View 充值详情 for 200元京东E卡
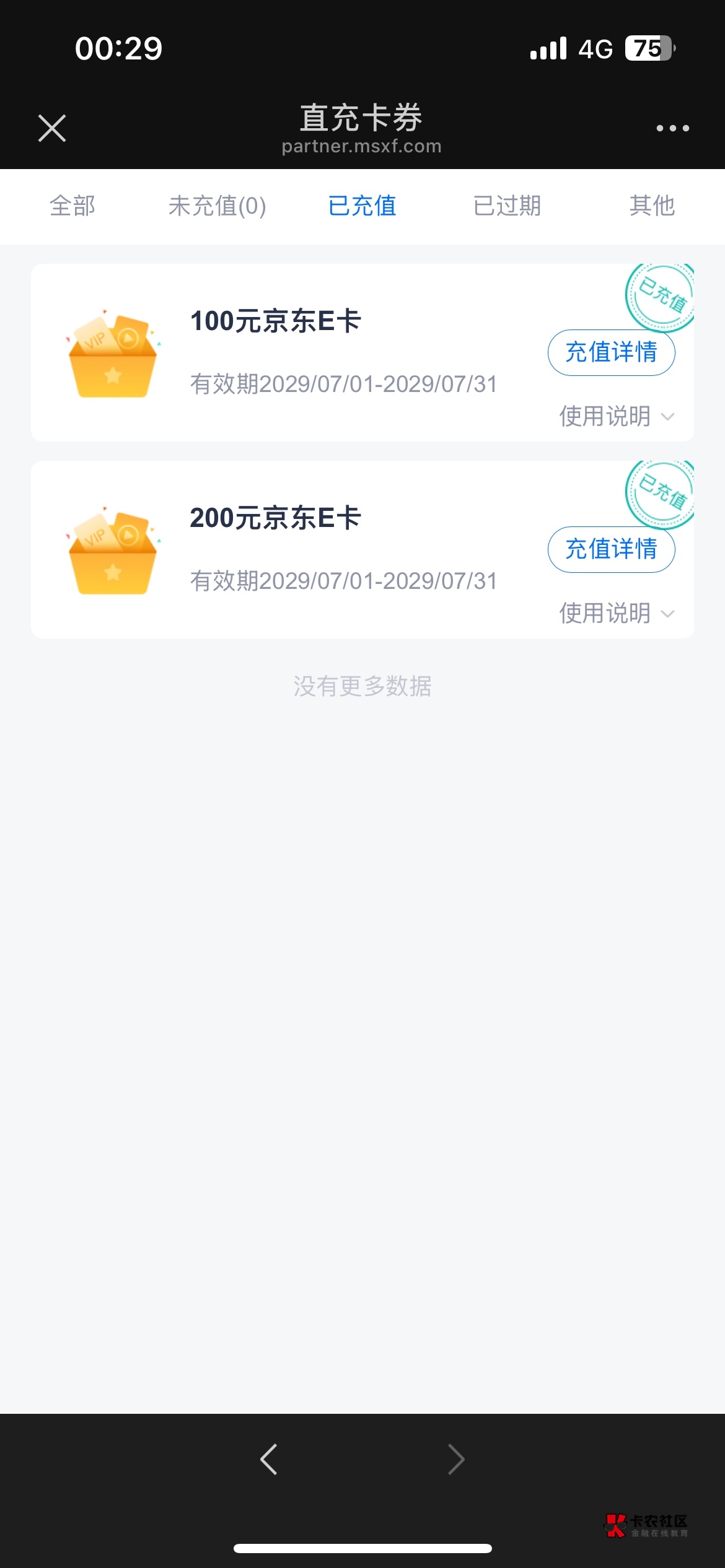This screenshot has height=1568, width=725. 611,549
